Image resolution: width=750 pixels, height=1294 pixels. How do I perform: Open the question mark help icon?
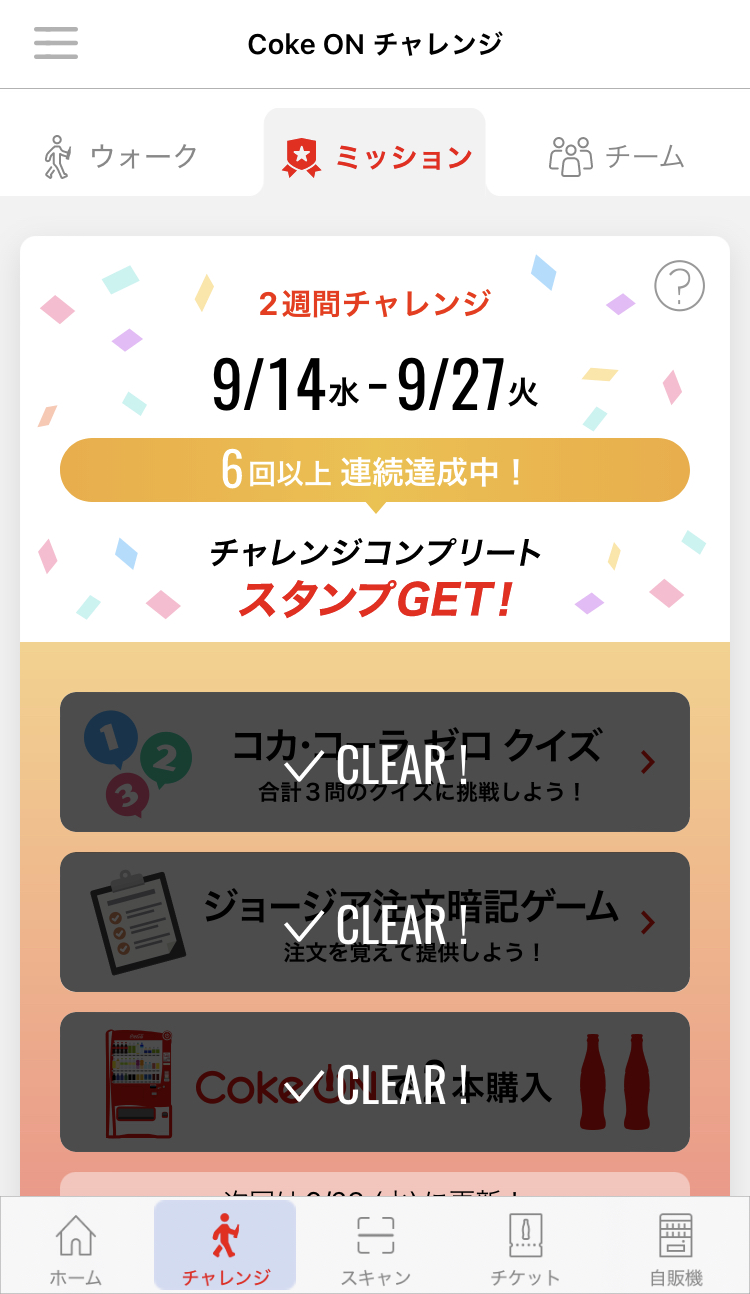679,286
